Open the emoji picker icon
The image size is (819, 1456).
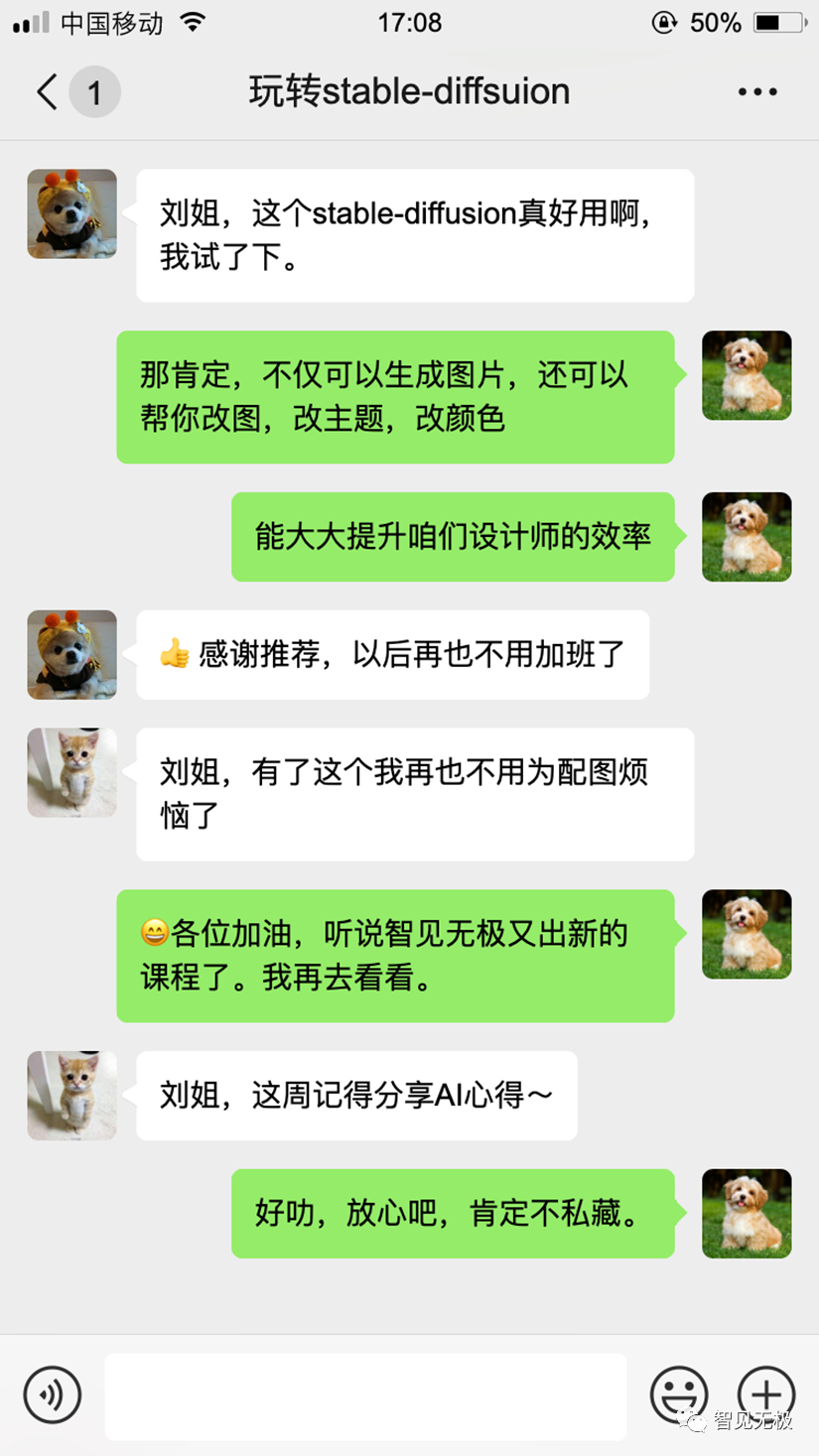tap(678, 1393)
